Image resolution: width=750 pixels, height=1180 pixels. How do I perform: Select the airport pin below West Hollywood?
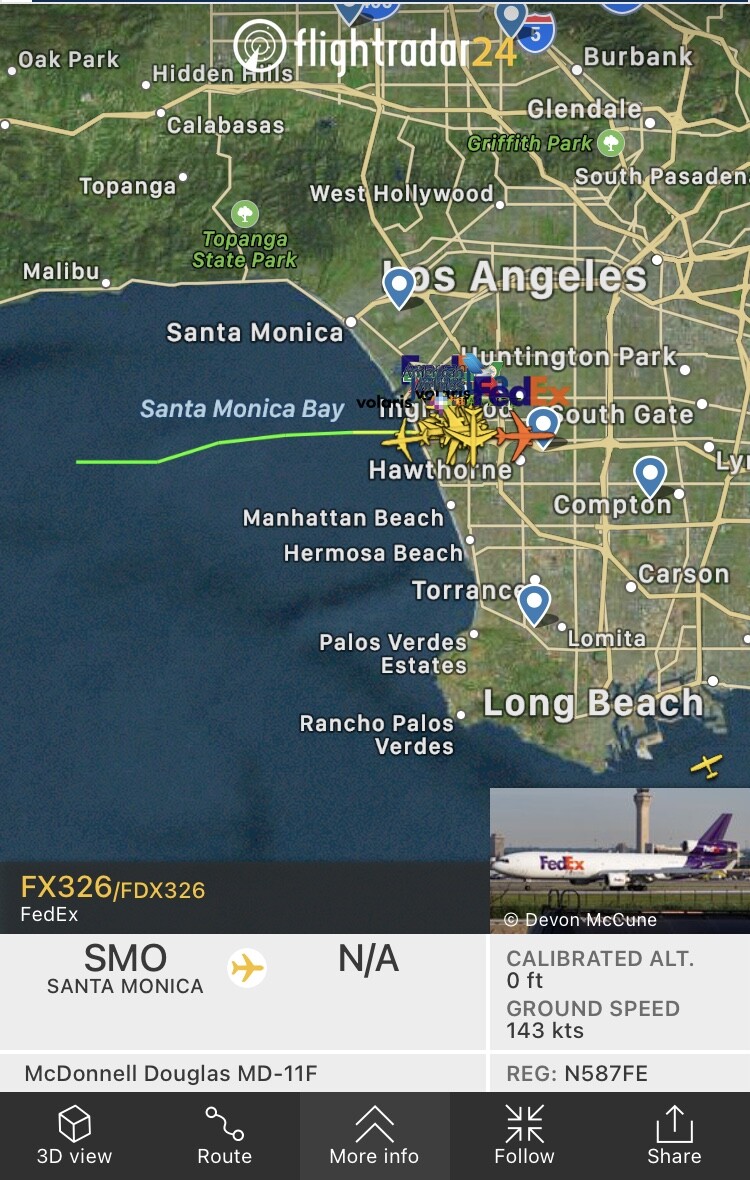click(399, 286)
